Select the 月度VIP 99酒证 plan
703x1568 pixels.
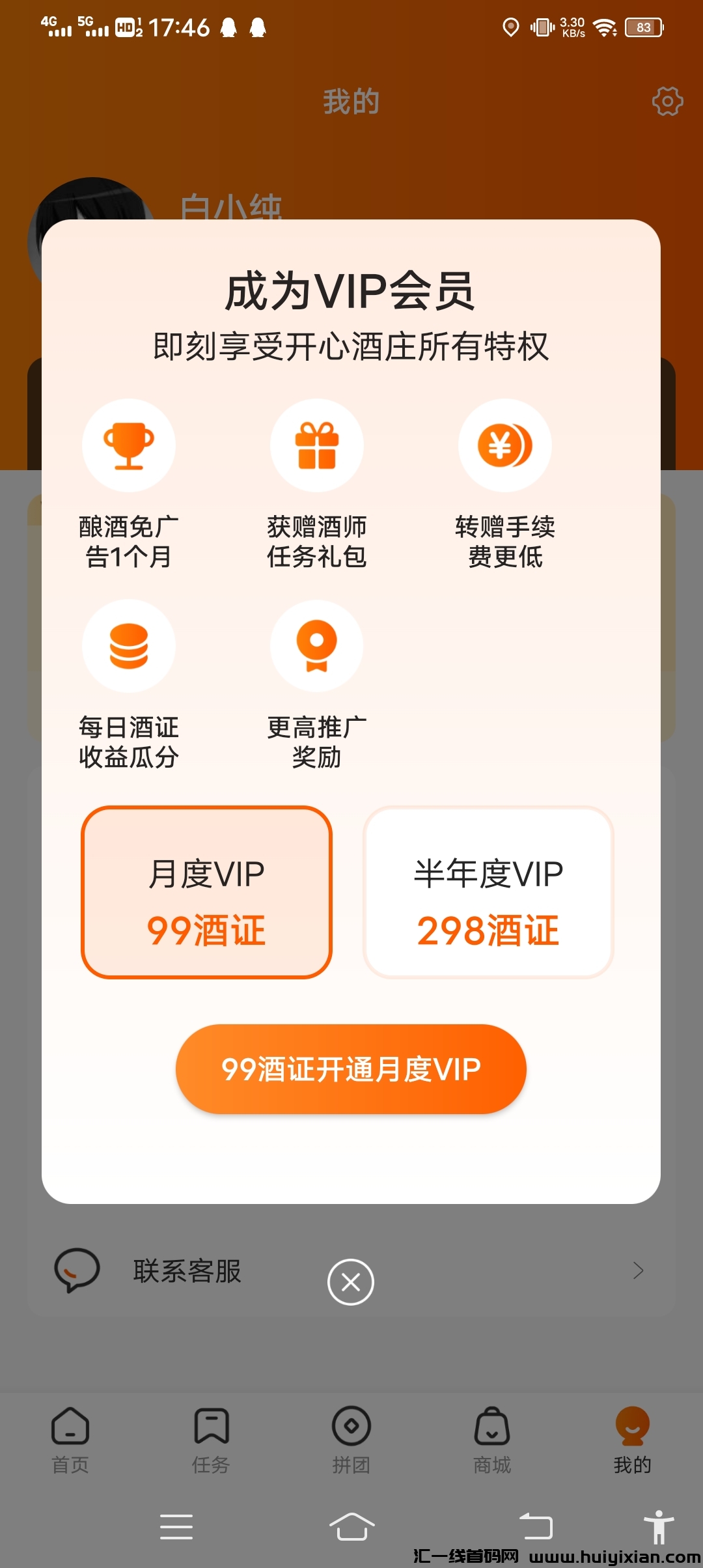click(206, 892)
